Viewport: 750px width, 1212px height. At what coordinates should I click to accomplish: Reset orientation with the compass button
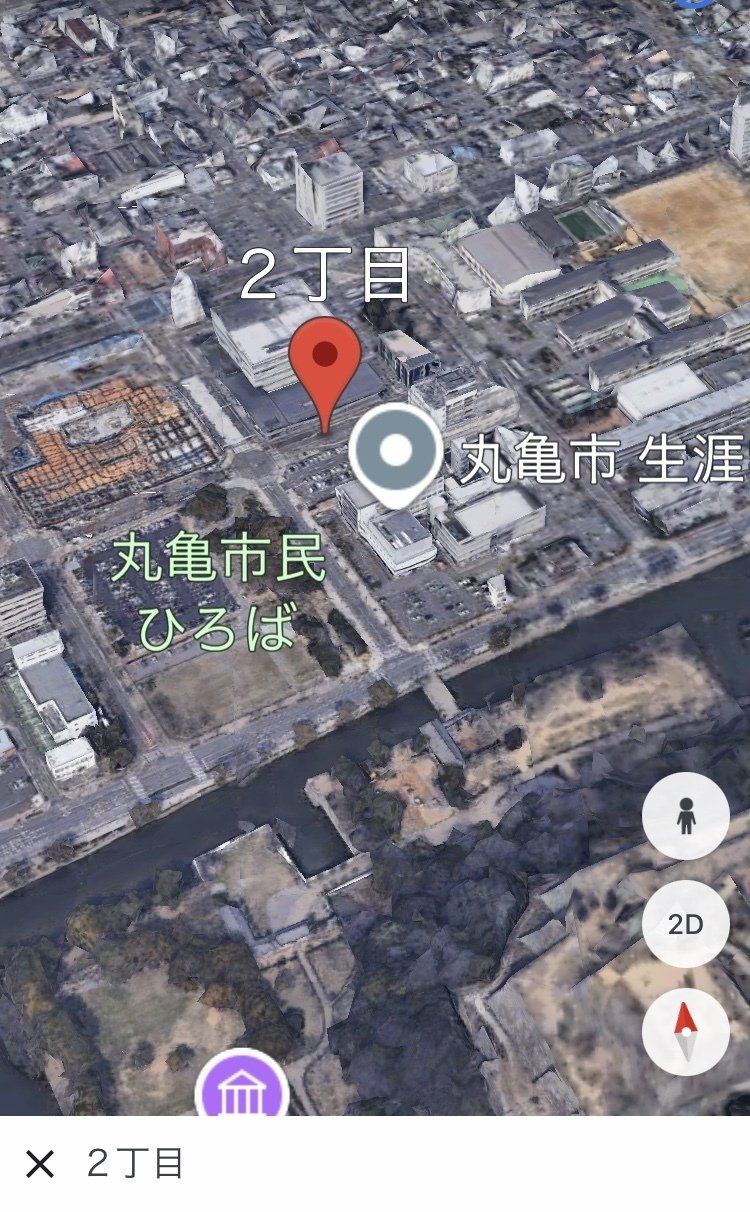click(685, 1031)
